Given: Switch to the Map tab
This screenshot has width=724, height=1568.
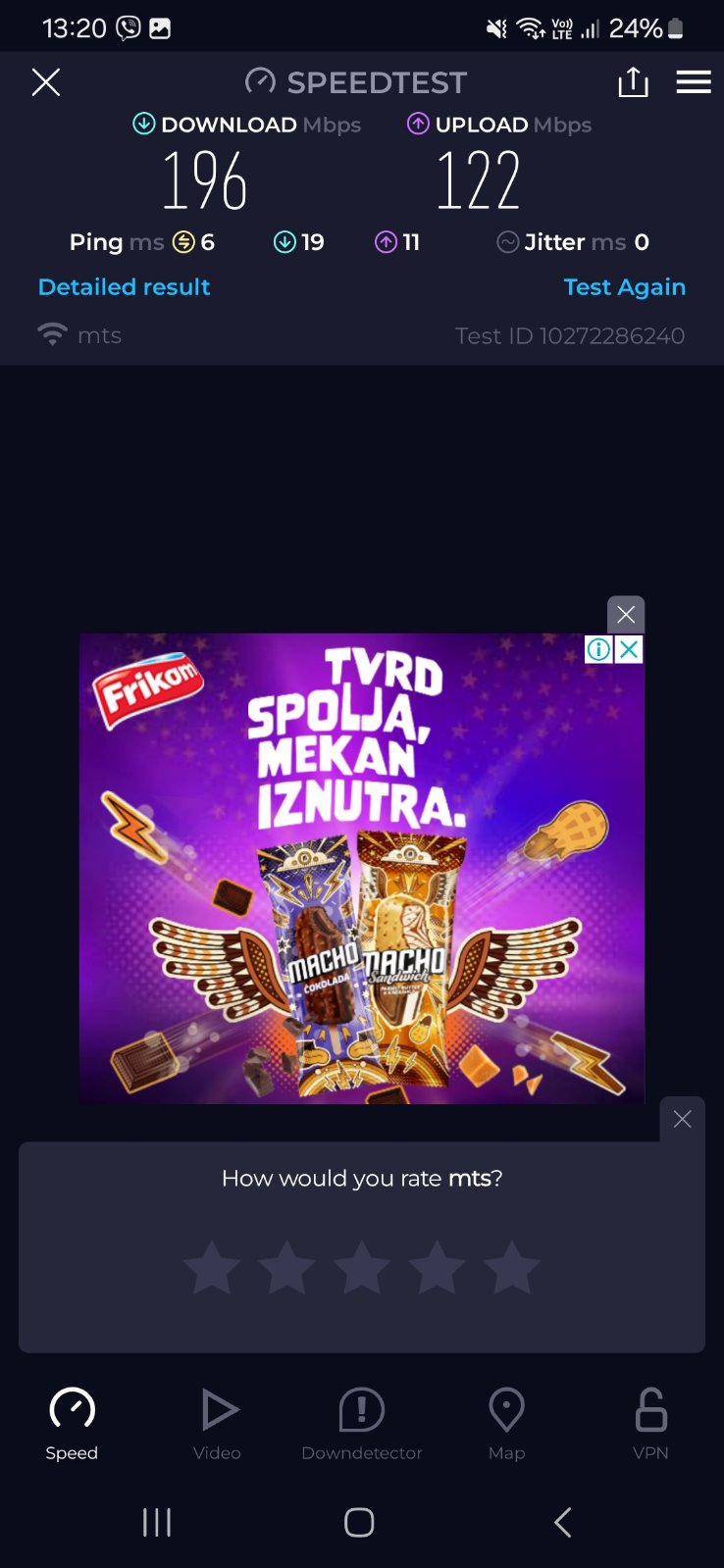Looking at the screenshot, I should pos(506,1424).
